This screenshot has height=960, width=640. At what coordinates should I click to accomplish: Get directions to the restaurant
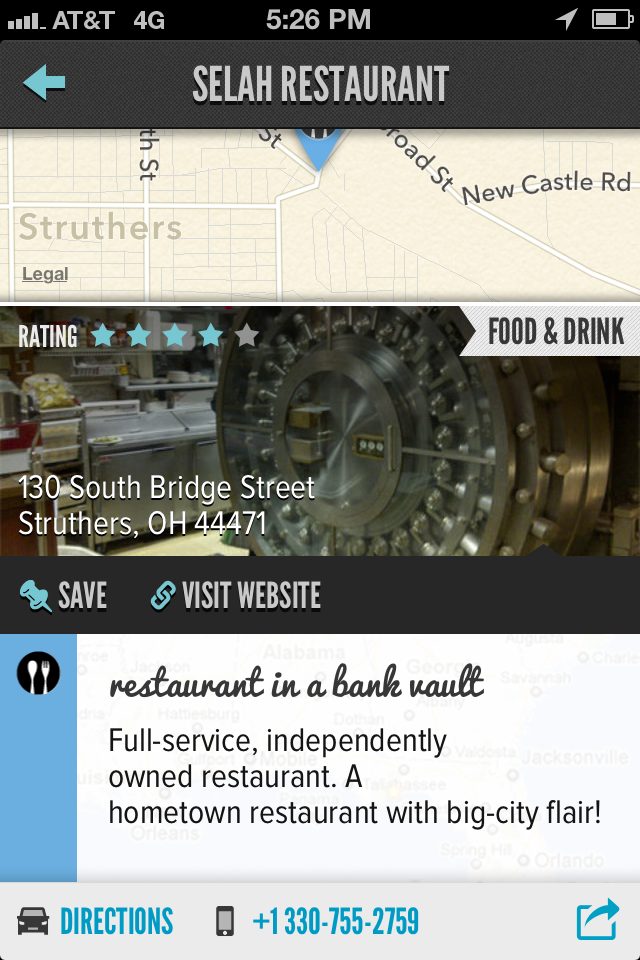point(96,921)
